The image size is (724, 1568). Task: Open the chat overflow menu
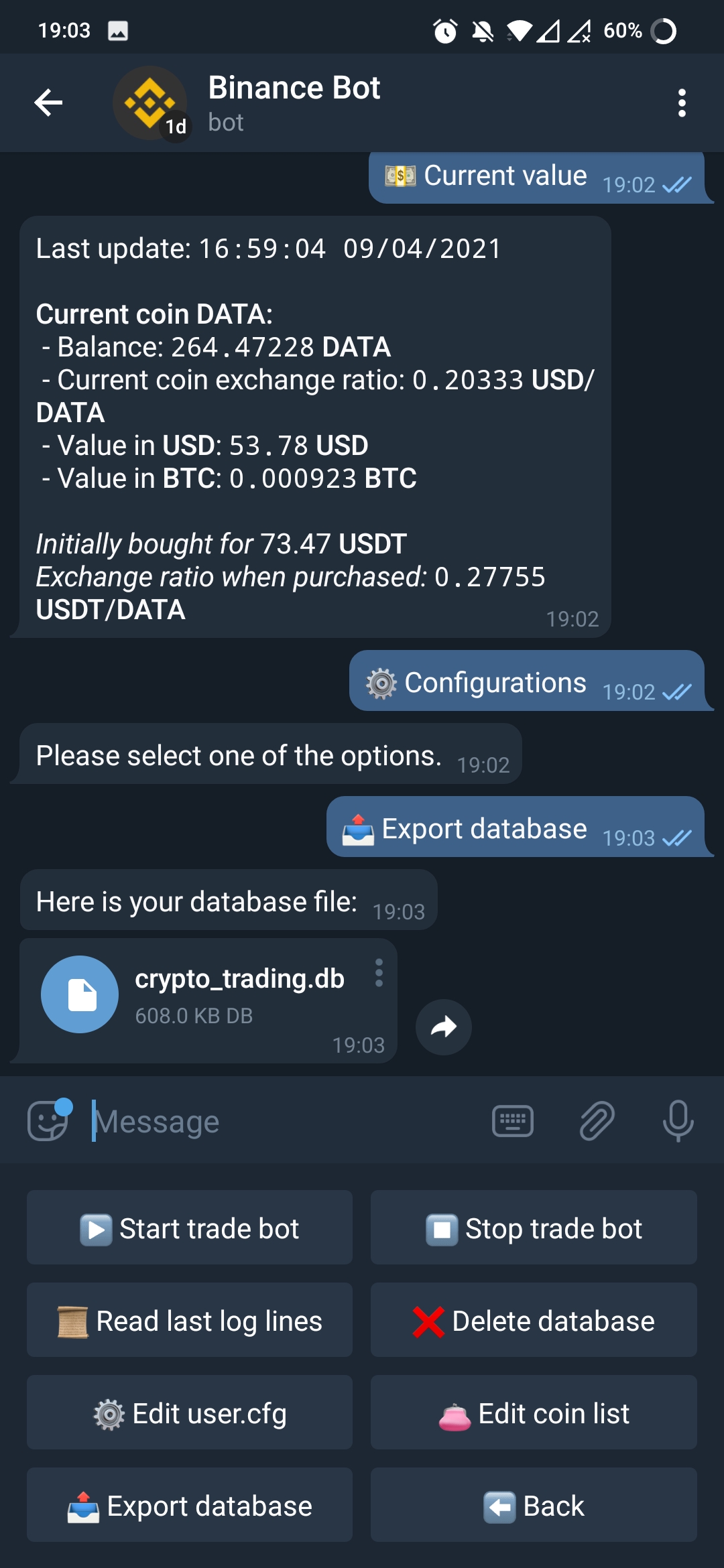682,103
